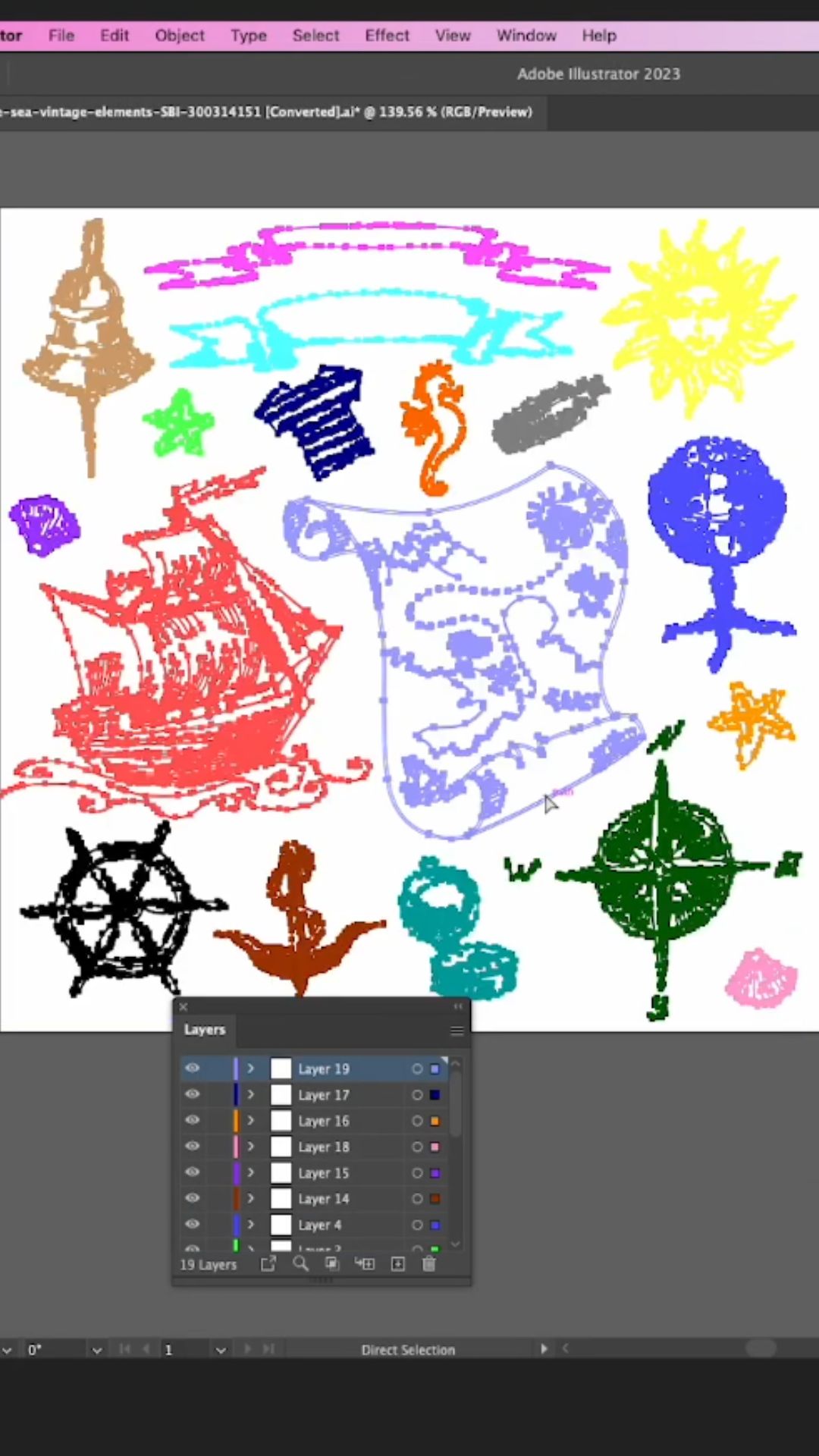Hide Layer 19 with its eye icon
The height and width of the screenshot is (1456, 819).
coord(193,1068)
